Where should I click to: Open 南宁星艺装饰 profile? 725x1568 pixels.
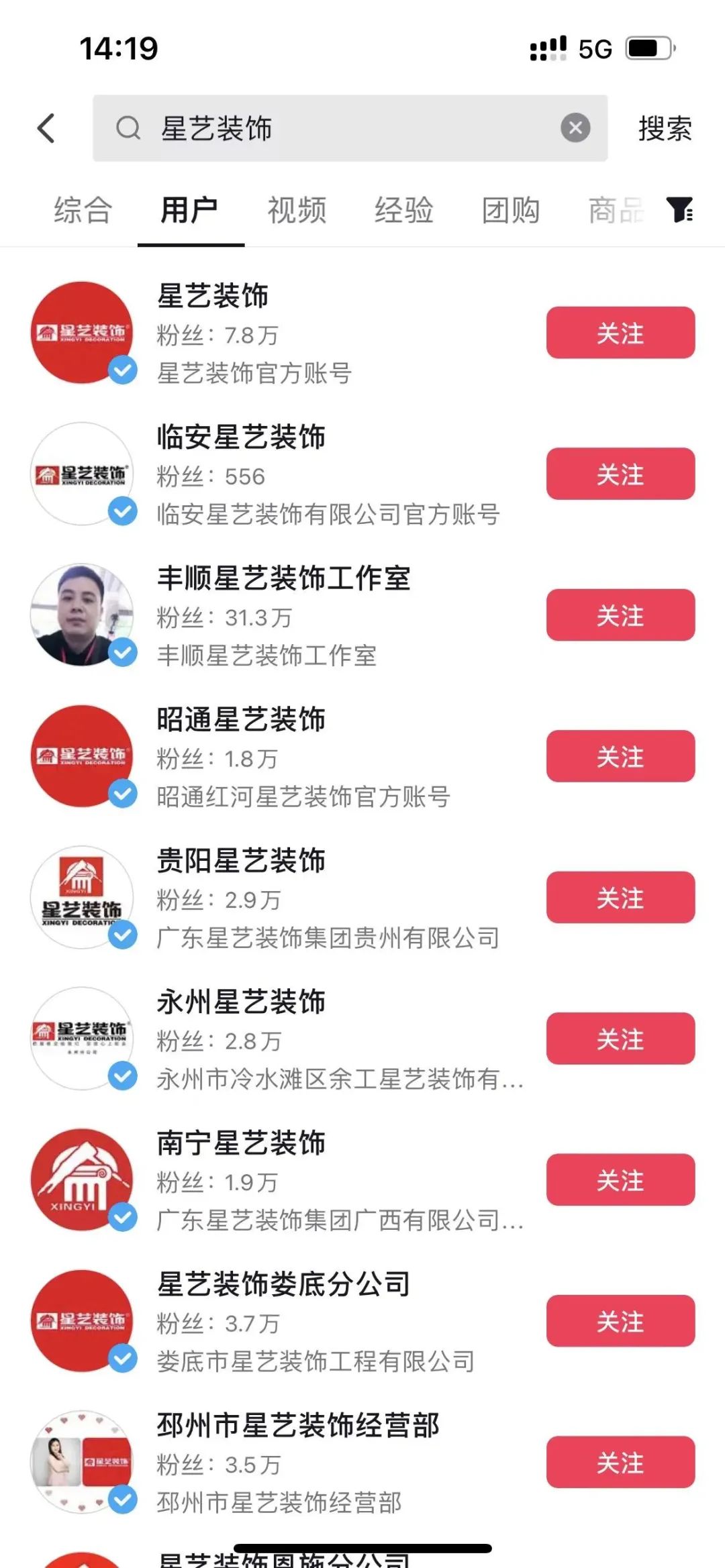click(240, 1144)
